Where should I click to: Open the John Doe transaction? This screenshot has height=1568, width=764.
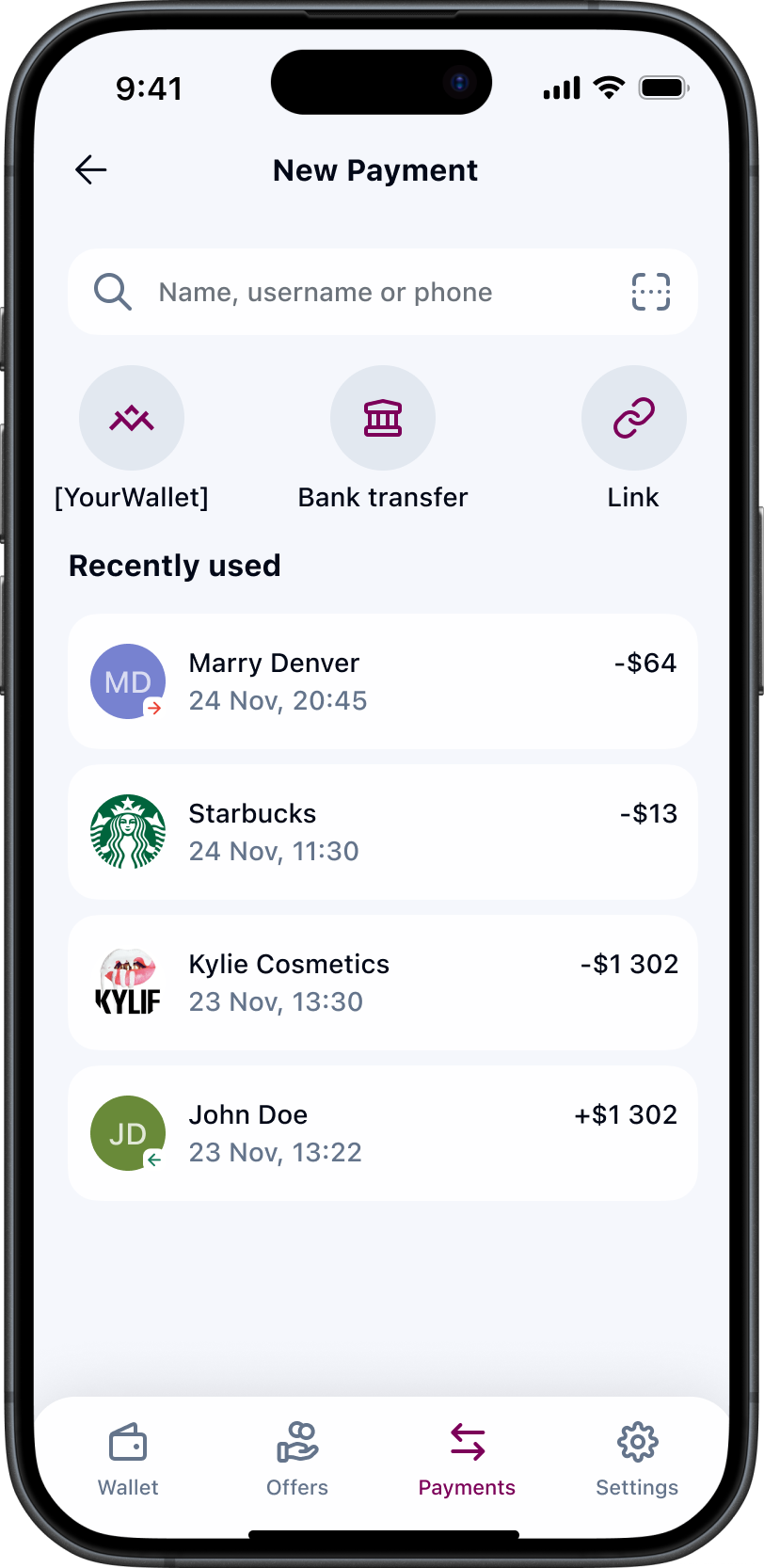tap(382, 1133)
